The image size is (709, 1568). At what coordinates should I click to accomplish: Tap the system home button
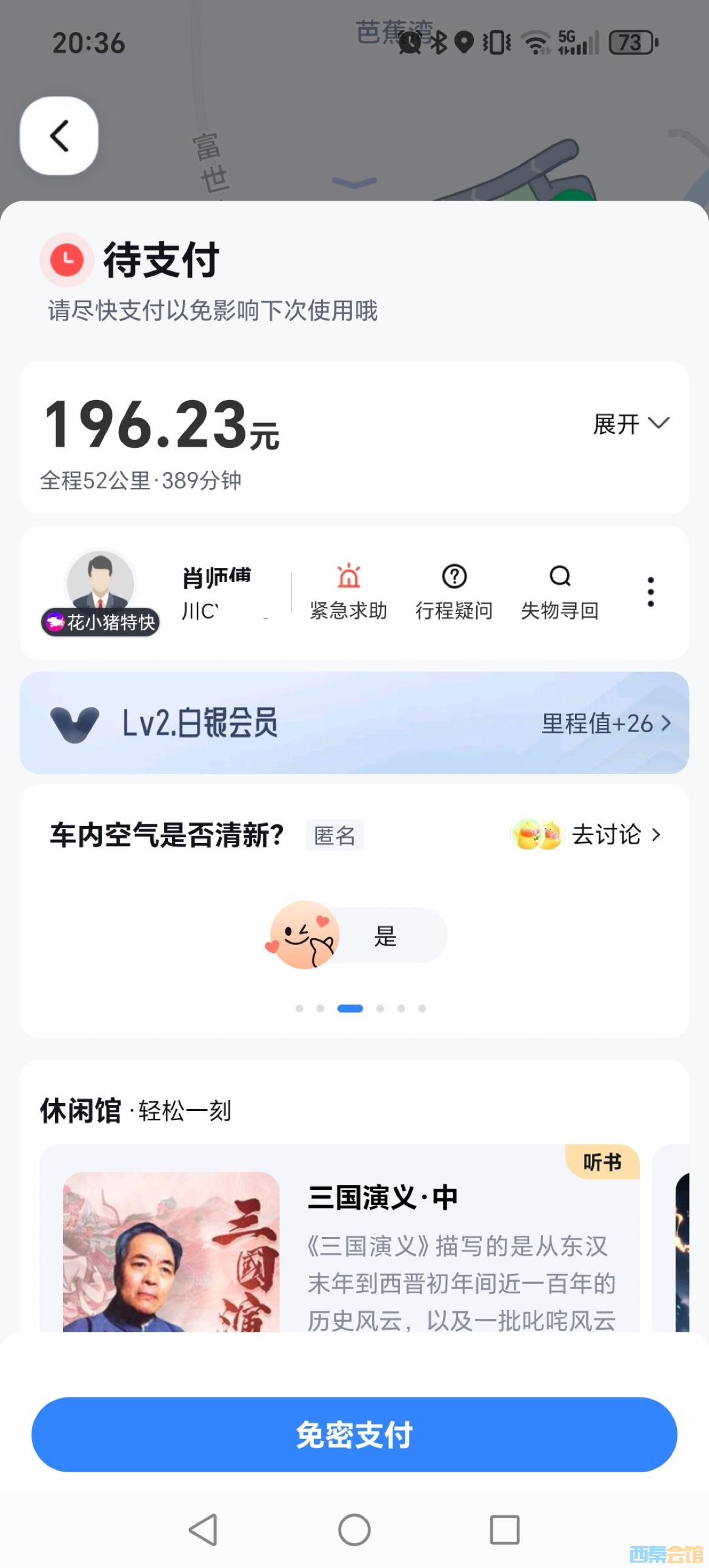pyautogui.click(x=354, y=1530)
